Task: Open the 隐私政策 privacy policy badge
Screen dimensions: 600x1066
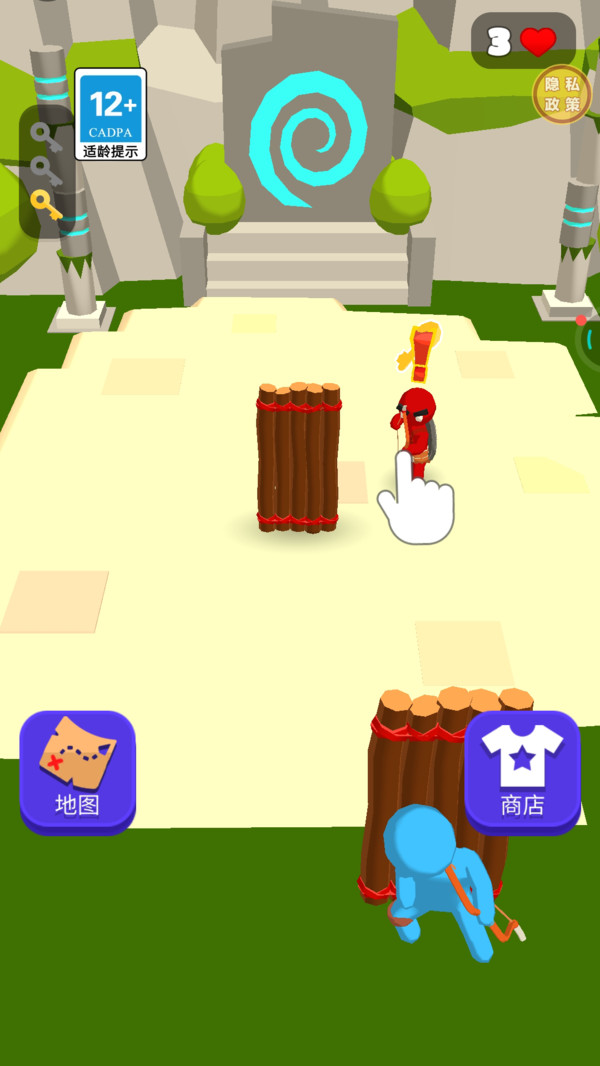Action: pyautogui.click(x=561, y=95)
